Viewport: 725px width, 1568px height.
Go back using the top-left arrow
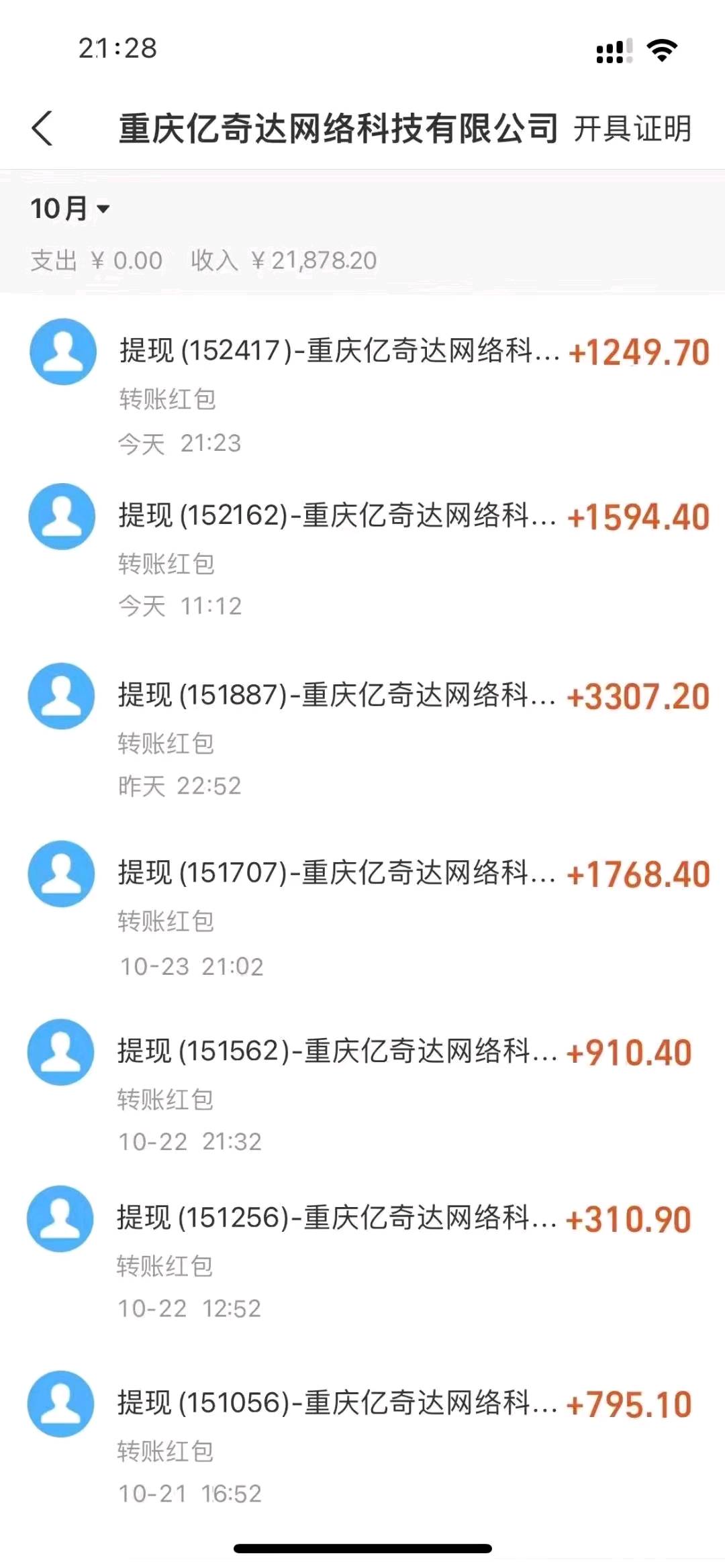pyautogui.click(x=42, y=128)
